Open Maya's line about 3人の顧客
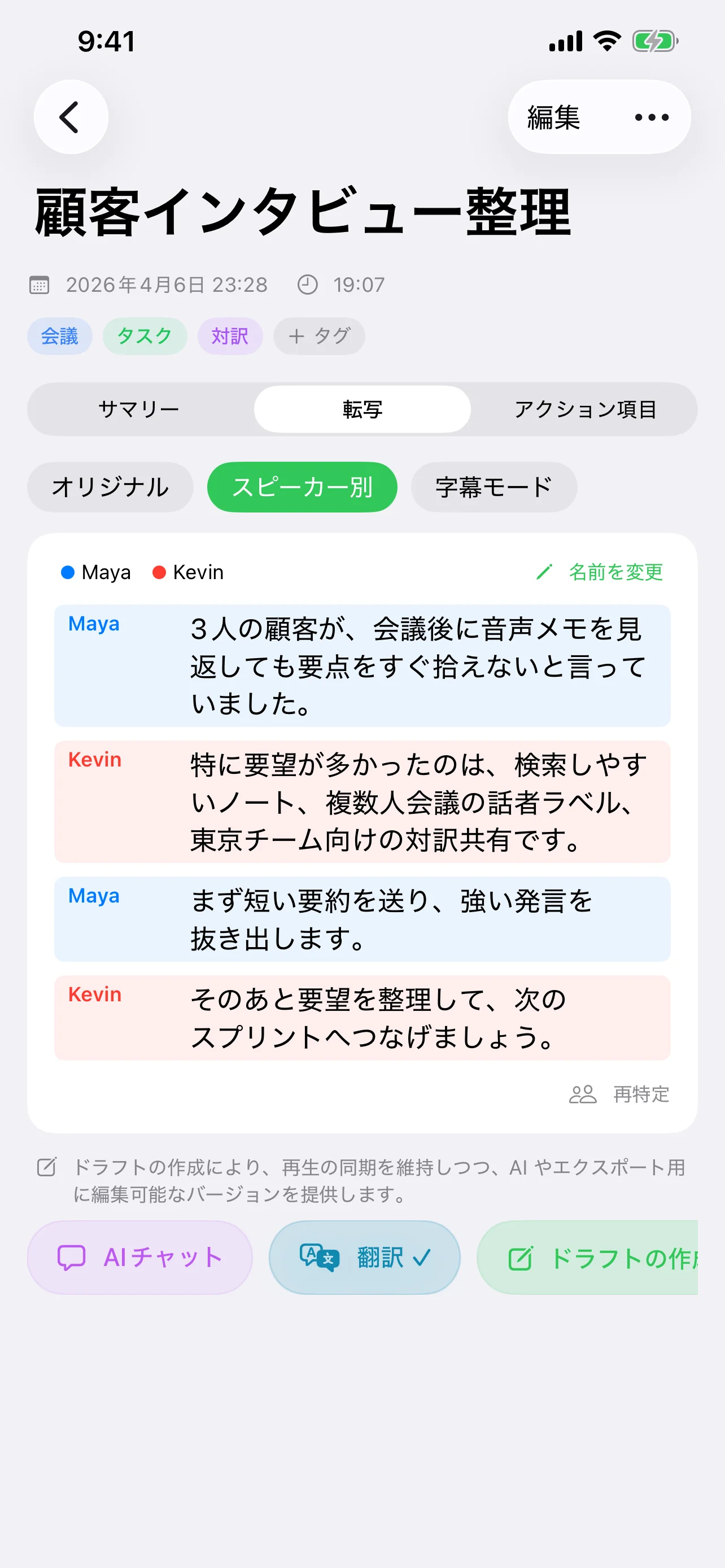Viewport: 725px width, 1568px height. pyautogui.click(x=362, y=665)
